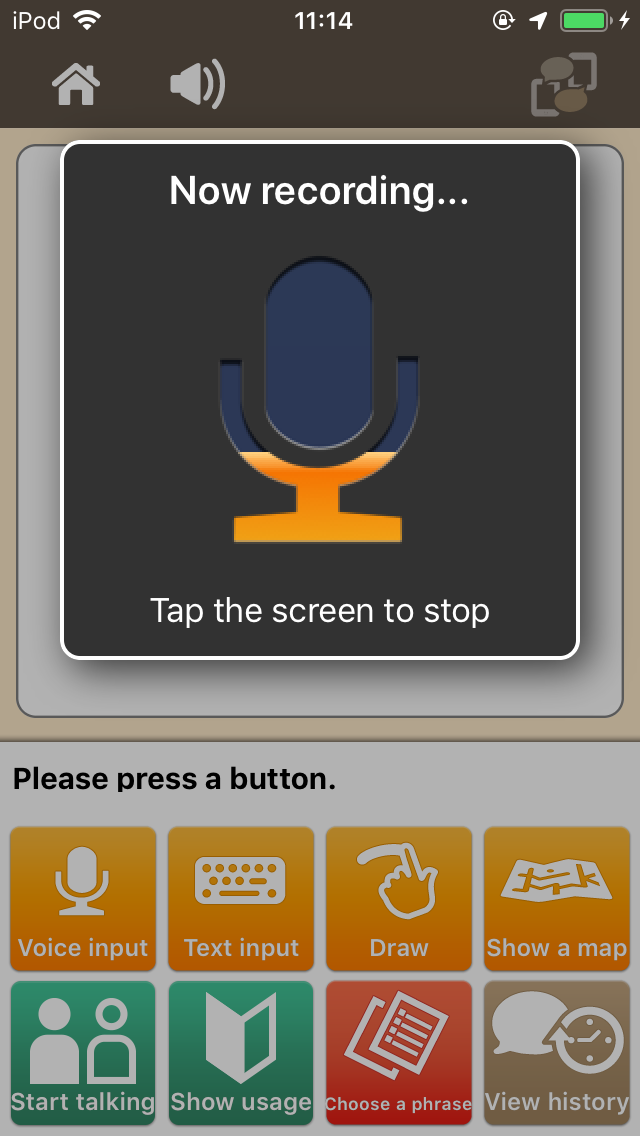Viewport: 640px width, 1136px height.
Task: Open the Draw tool
Action: 399,898
